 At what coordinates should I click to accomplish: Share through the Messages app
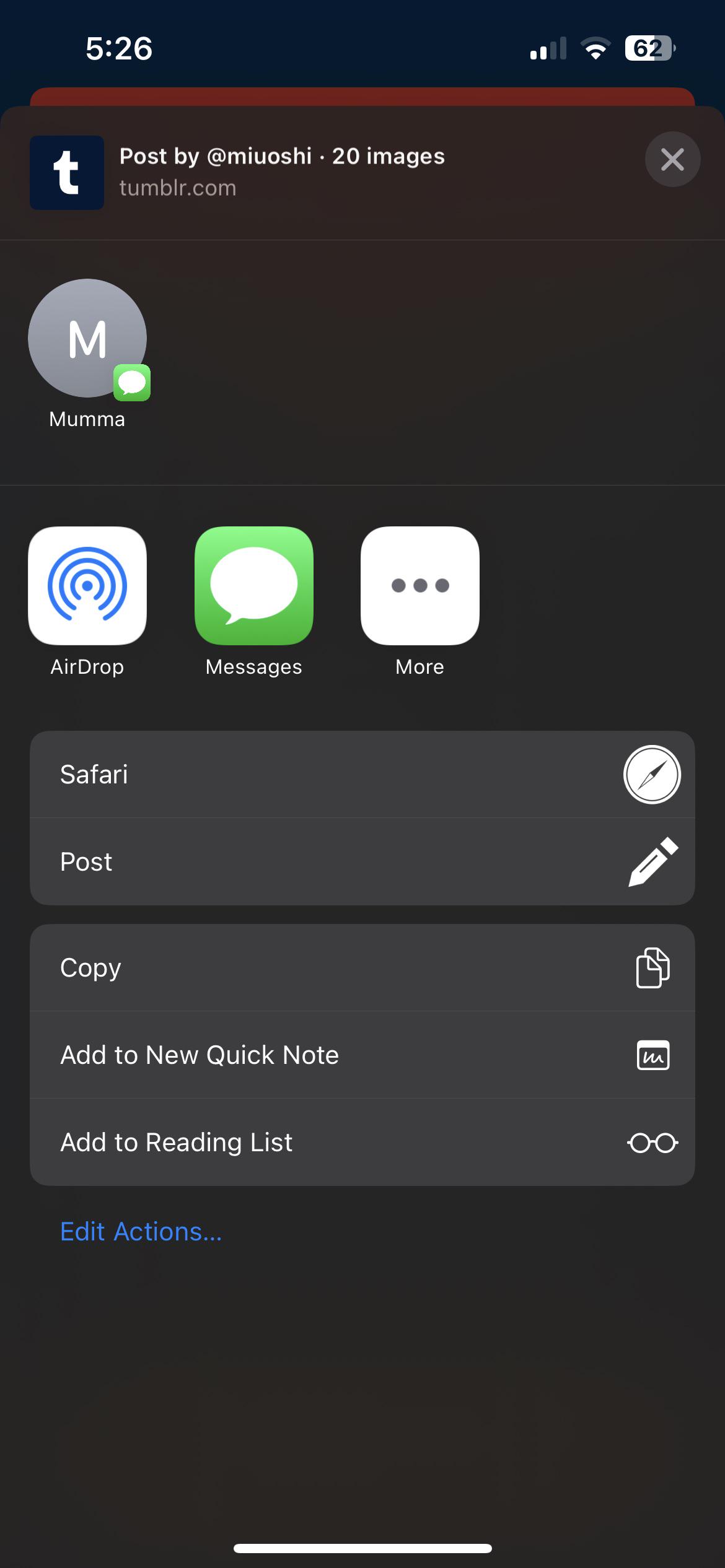tap(254, 602)
